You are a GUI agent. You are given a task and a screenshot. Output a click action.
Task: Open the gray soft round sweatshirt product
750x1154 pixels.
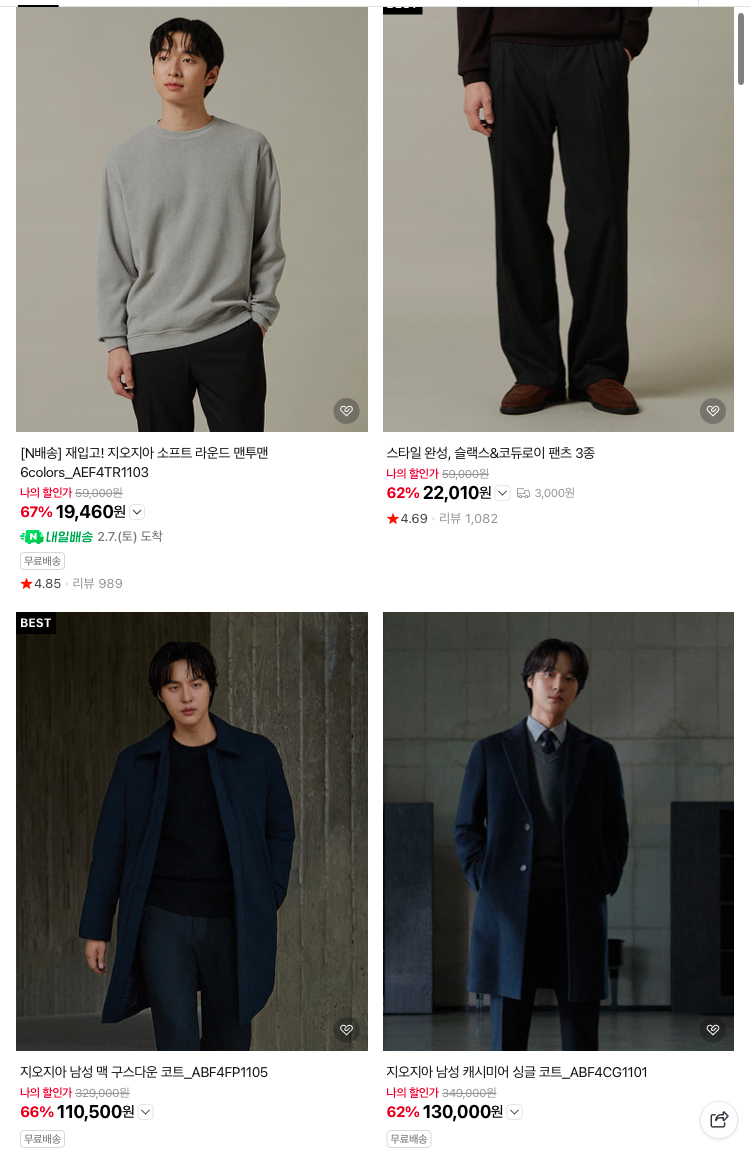coord(191,219)
